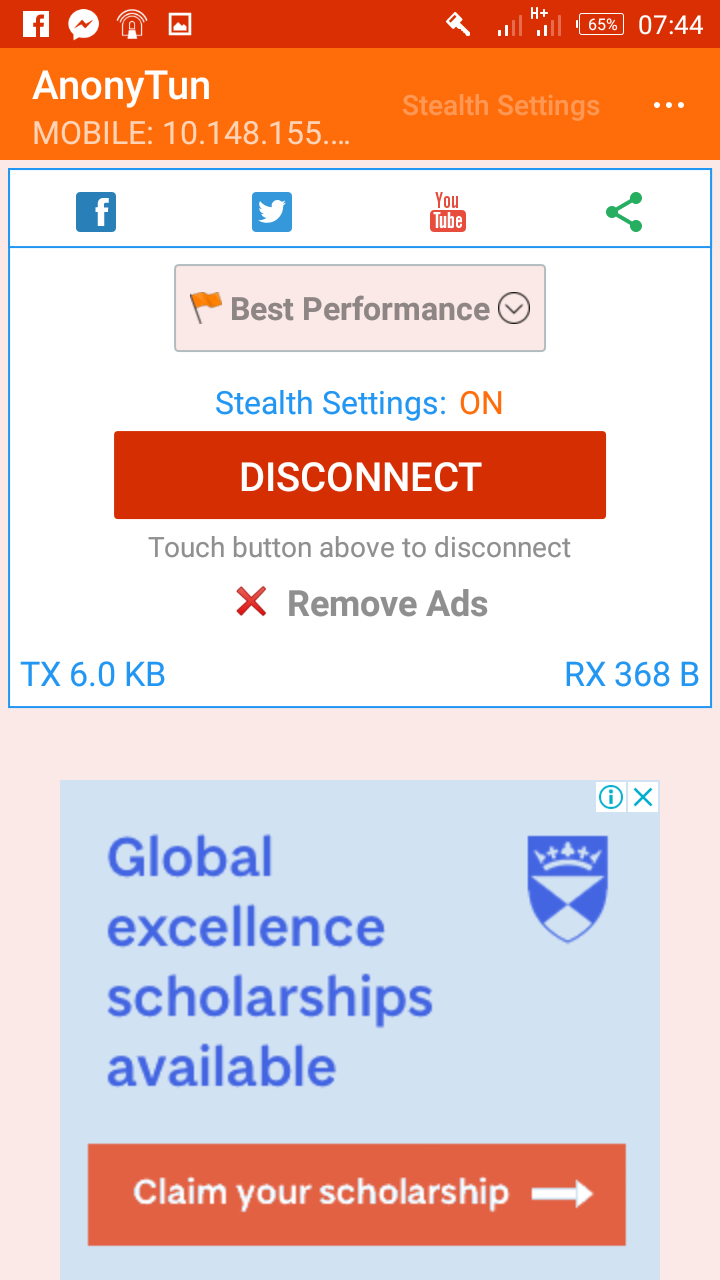Open the YouTube channel icon
The width and height of the screenshot is (720, 1280).
point(447,212)
